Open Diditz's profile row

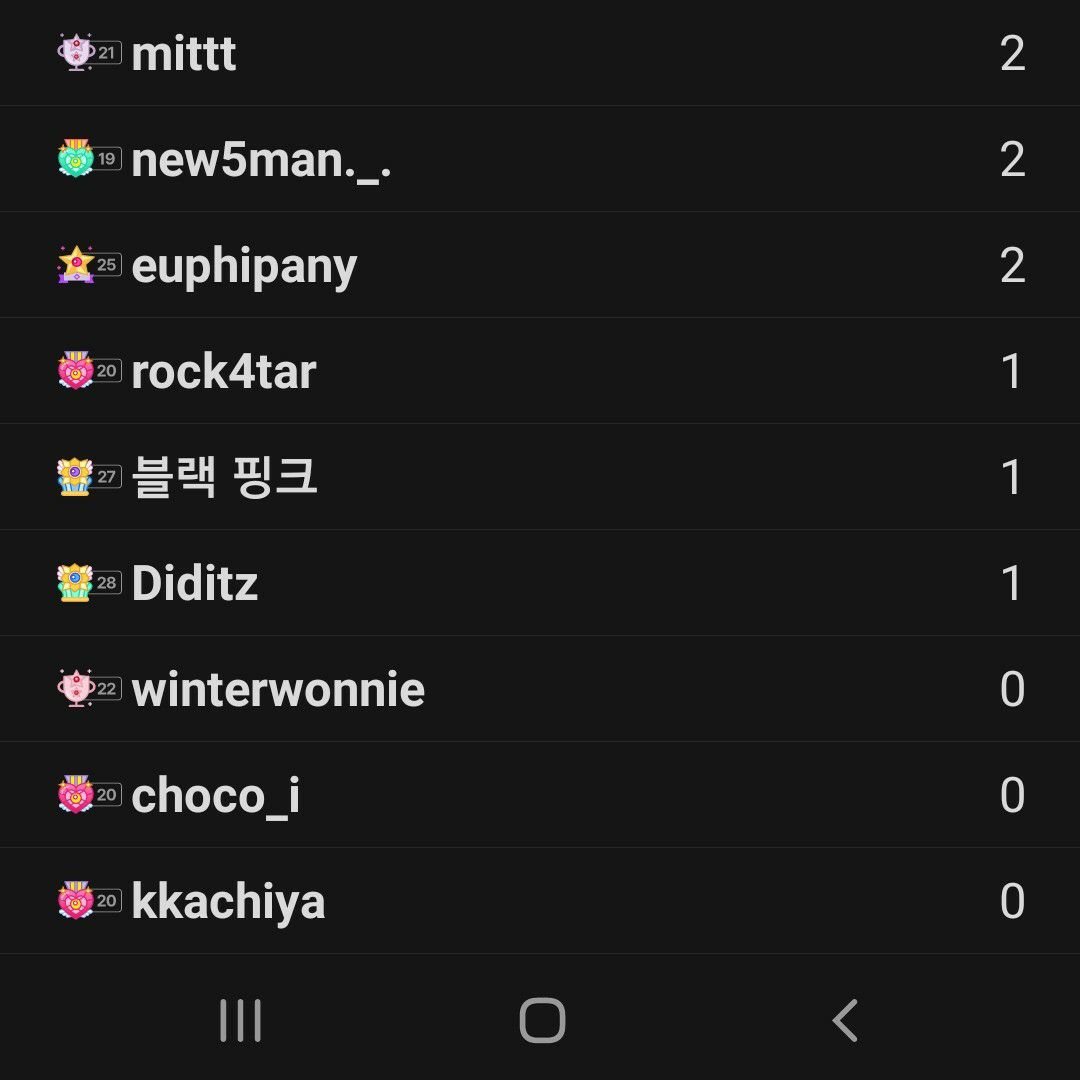195,583
